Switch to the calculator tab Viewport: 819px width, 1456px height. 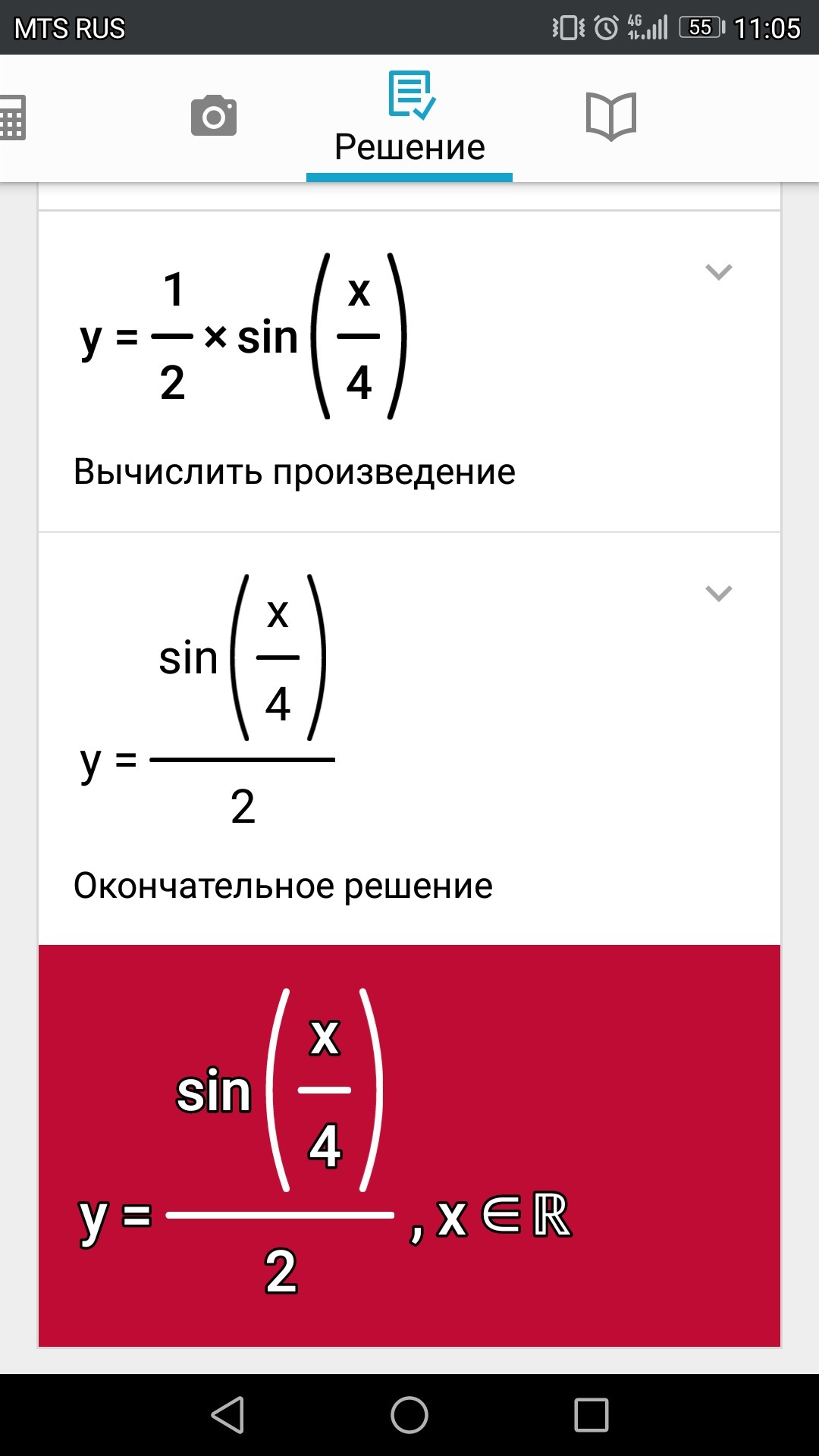tap(12, 118)
